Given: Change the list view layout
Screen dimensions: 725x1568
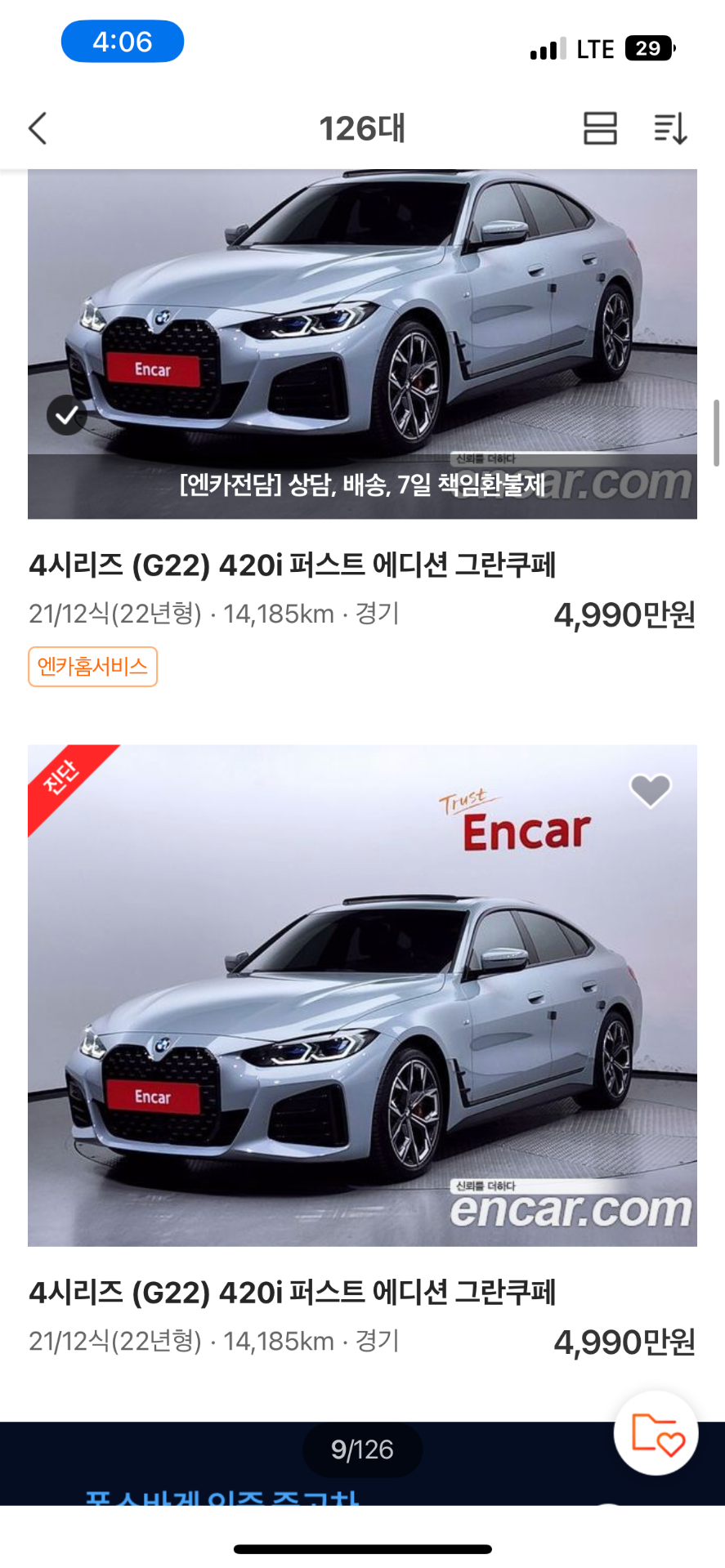Looking at the screenshot, I should (600, 128).
